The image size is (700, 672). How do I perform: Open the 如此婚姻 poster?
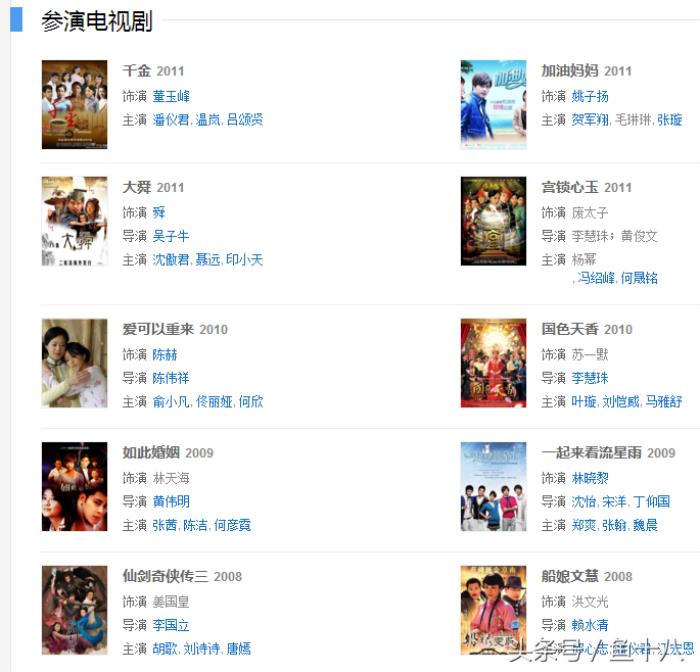point(74,486)
